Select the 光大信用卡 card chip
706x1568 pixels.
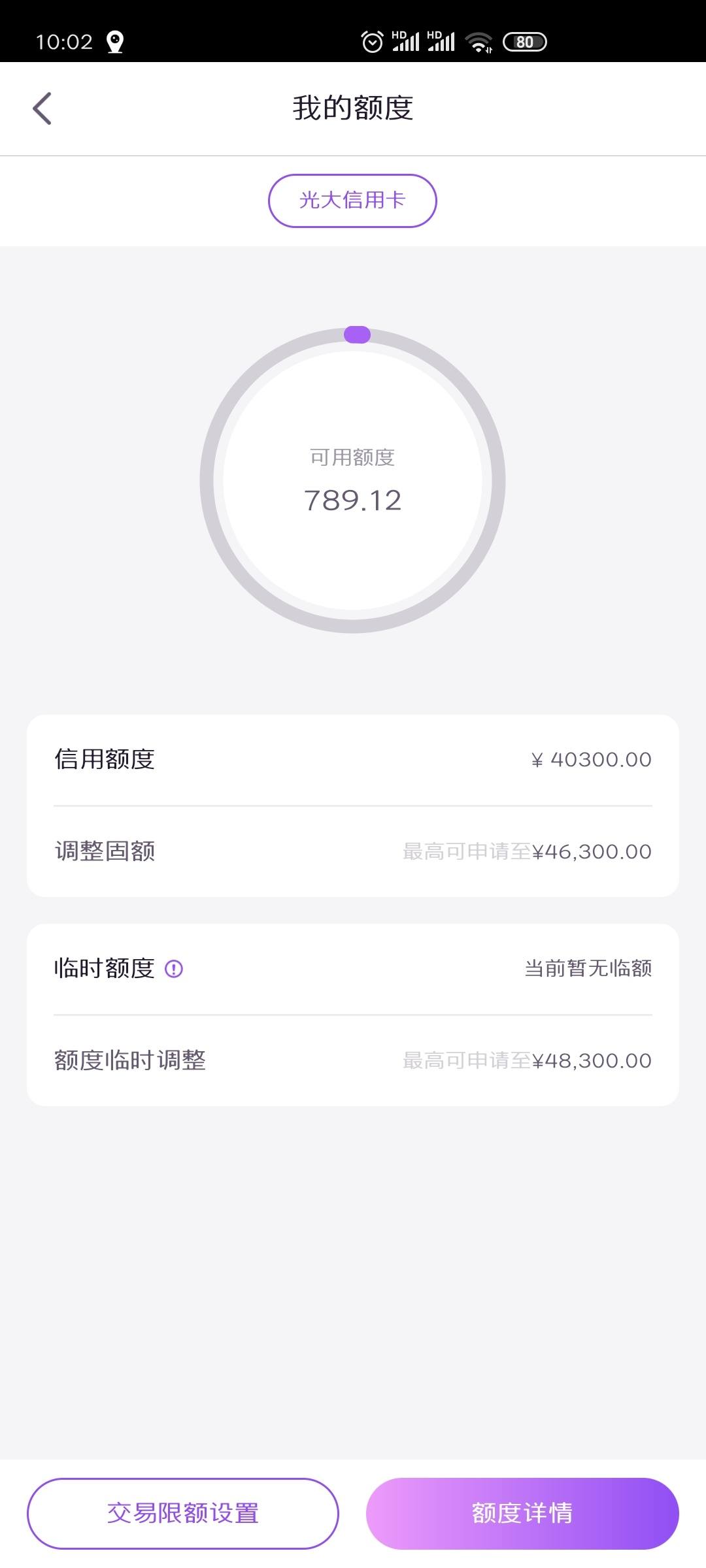(x=352, y=201)
